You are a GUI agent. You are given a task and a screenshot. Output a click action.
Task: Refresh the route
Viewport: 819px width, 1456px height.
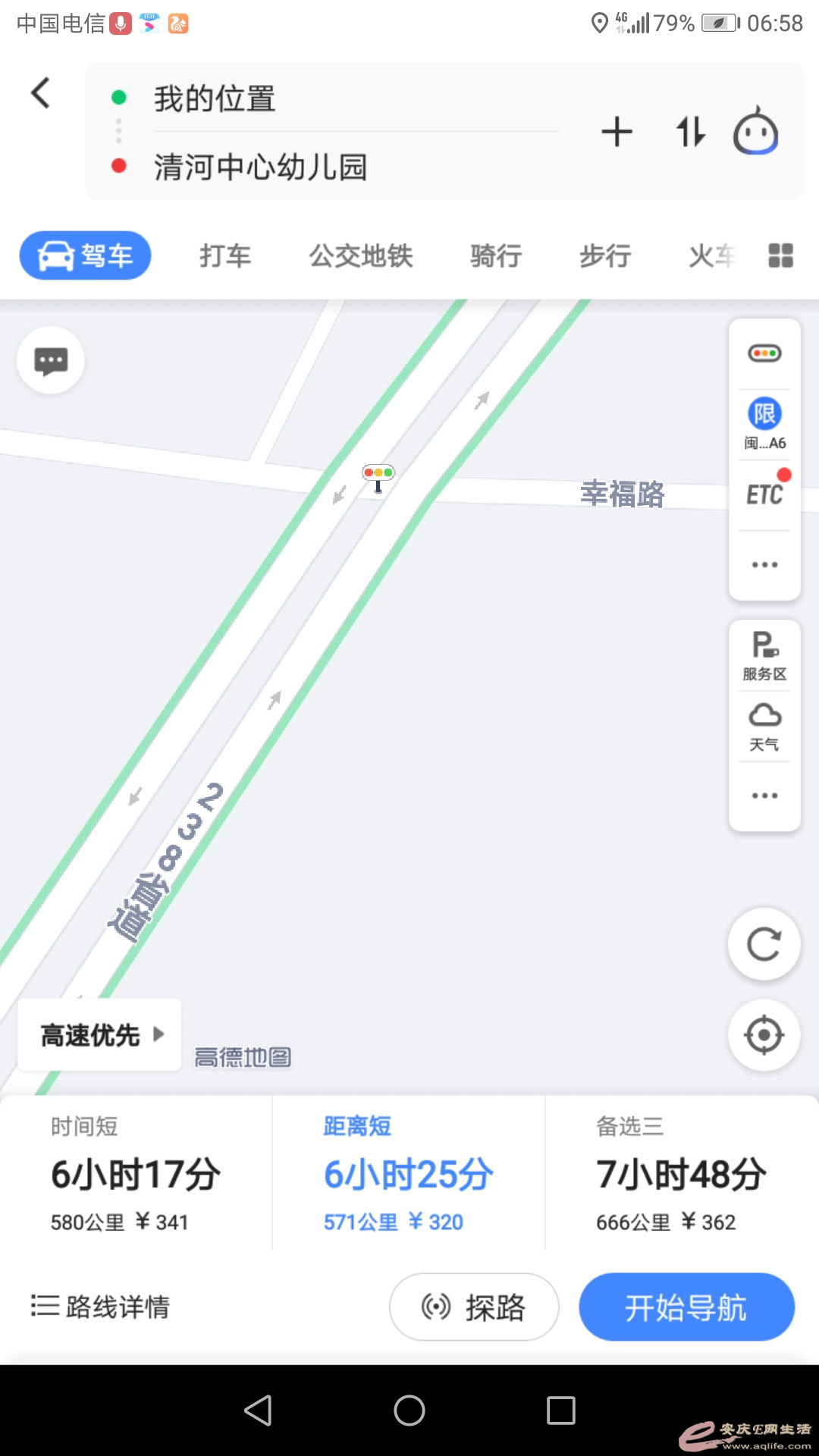click(764, 944)
